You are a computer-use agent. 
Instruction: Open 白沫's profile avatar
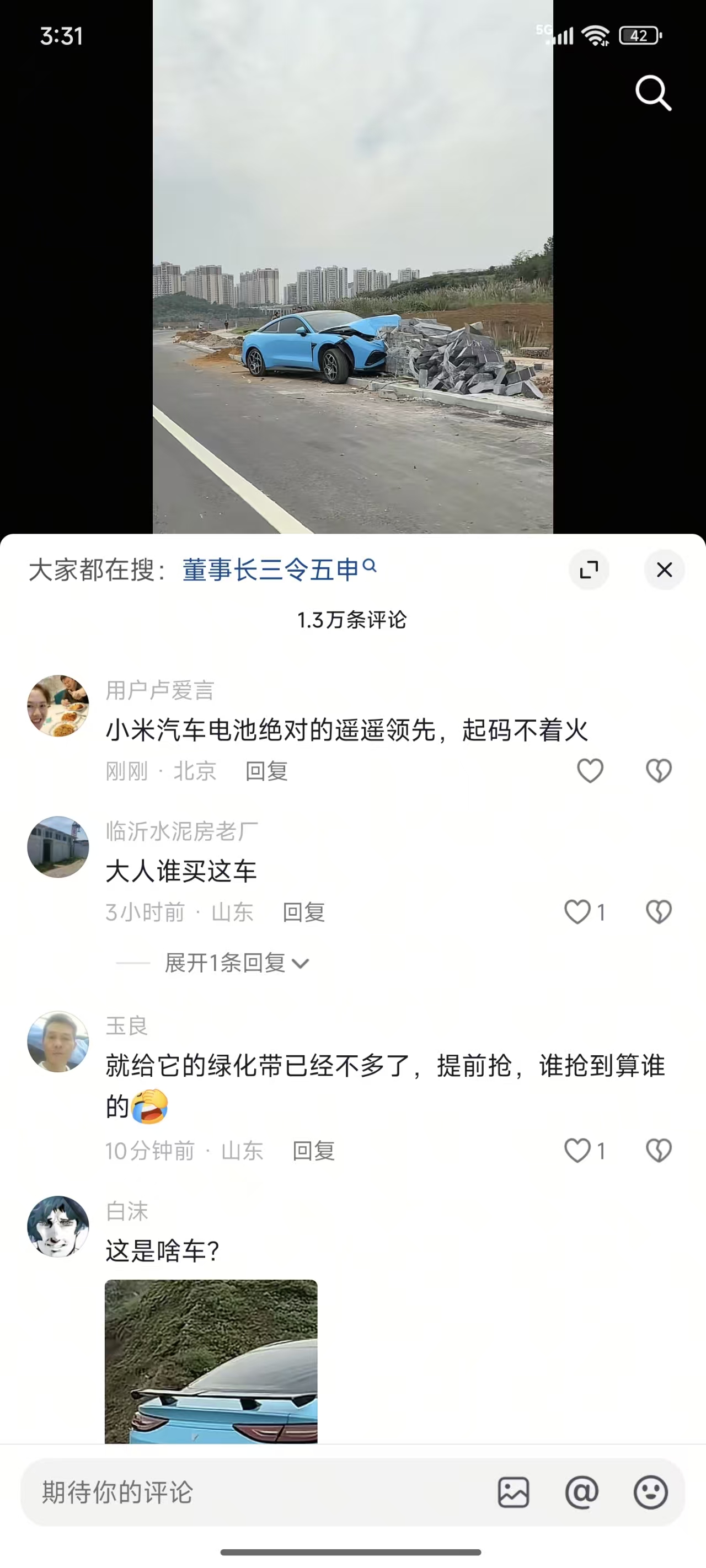tap(58, 1227)
